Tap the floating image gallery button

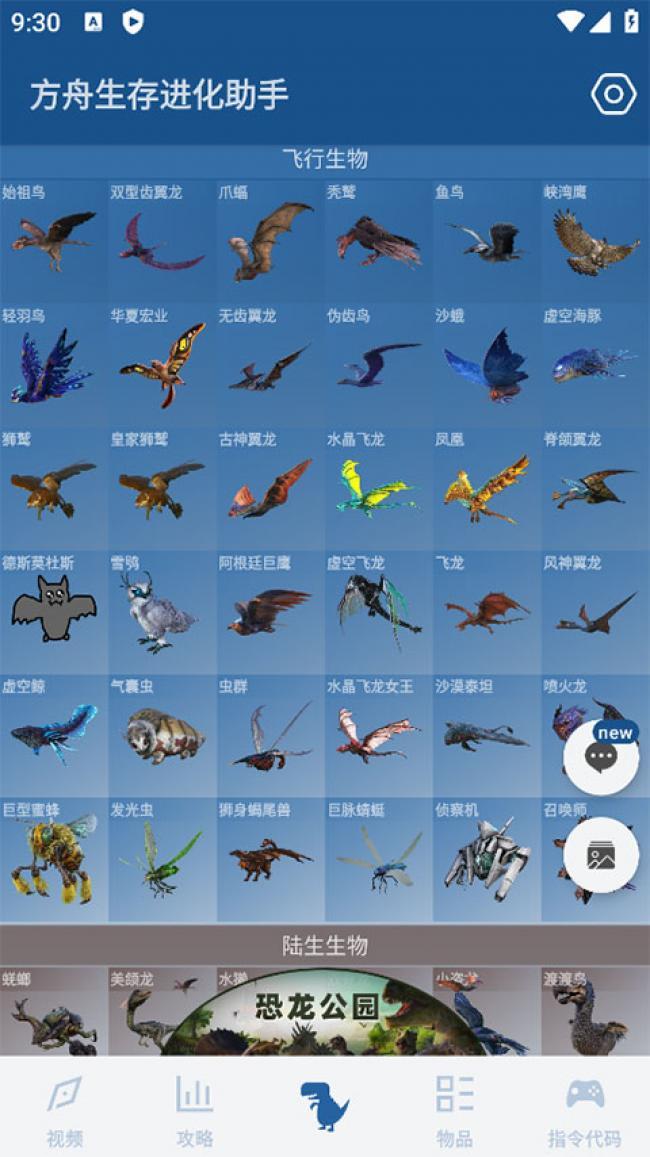point(601,855)
